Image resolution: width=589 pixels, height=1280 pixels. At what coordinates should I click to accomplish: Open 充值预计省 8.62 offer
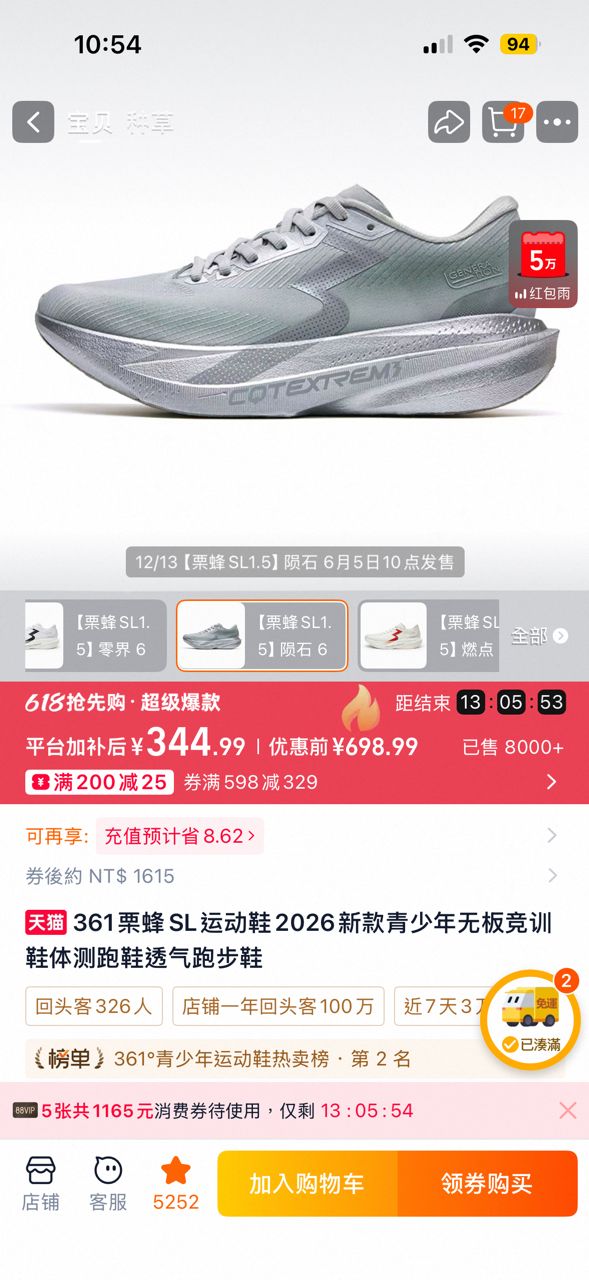click(x=180, y=836)
